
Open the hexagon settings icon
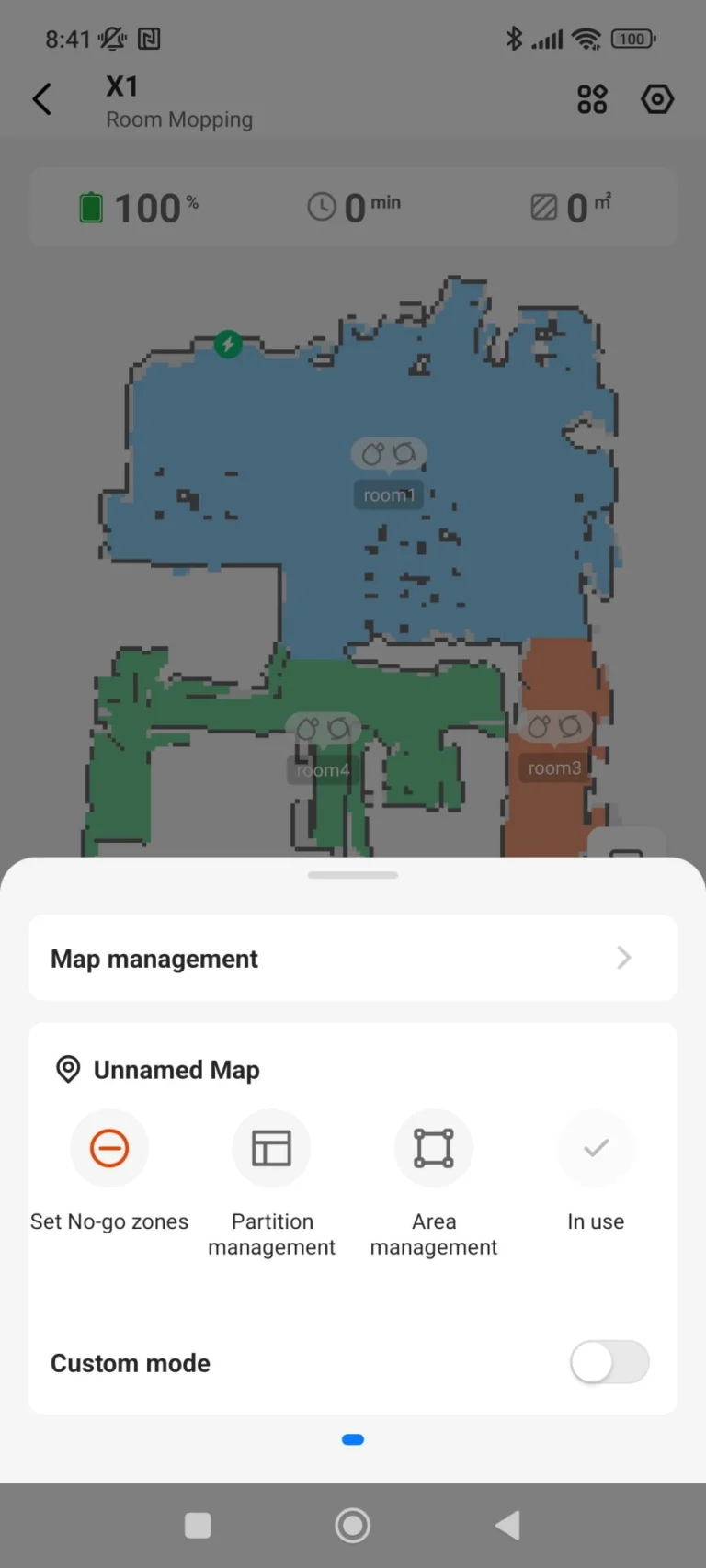click(x=657, y=99)
